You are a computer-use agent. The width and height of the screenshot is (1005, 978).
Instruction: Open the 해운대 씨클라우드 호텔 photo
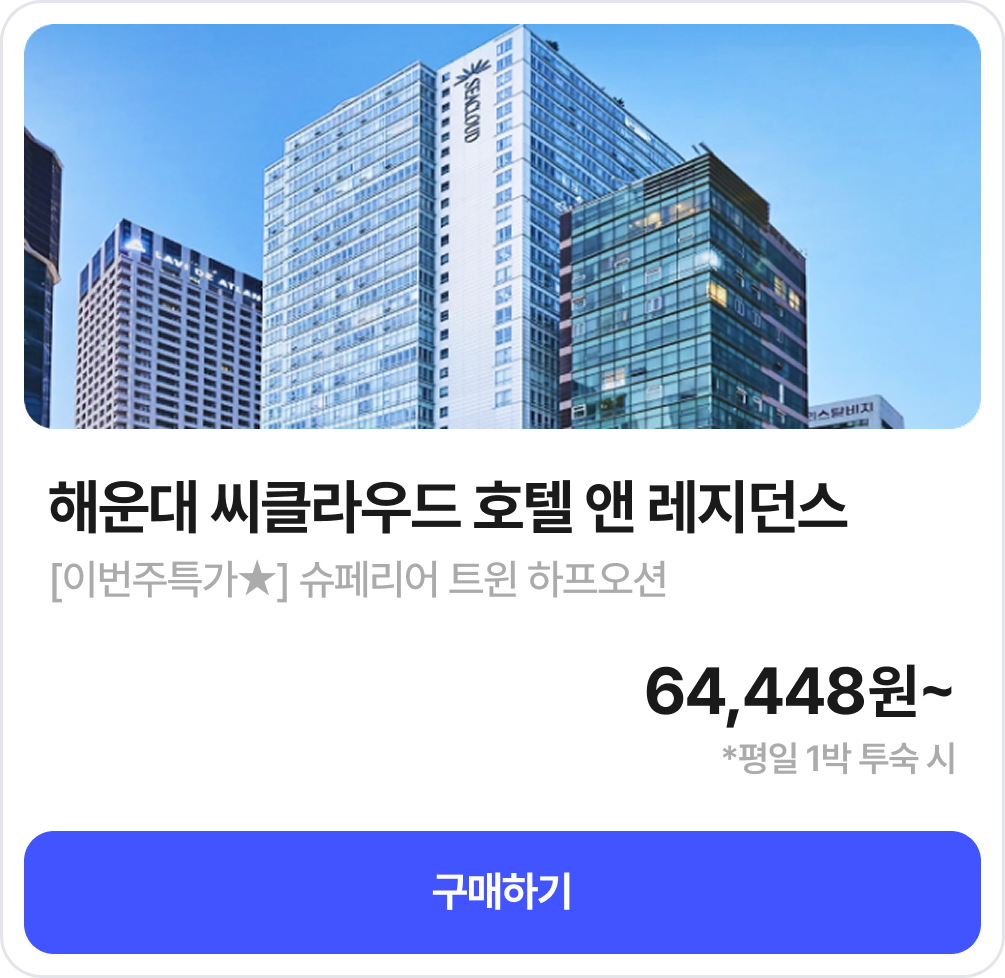pyautogui.click(x=502, y=226)
